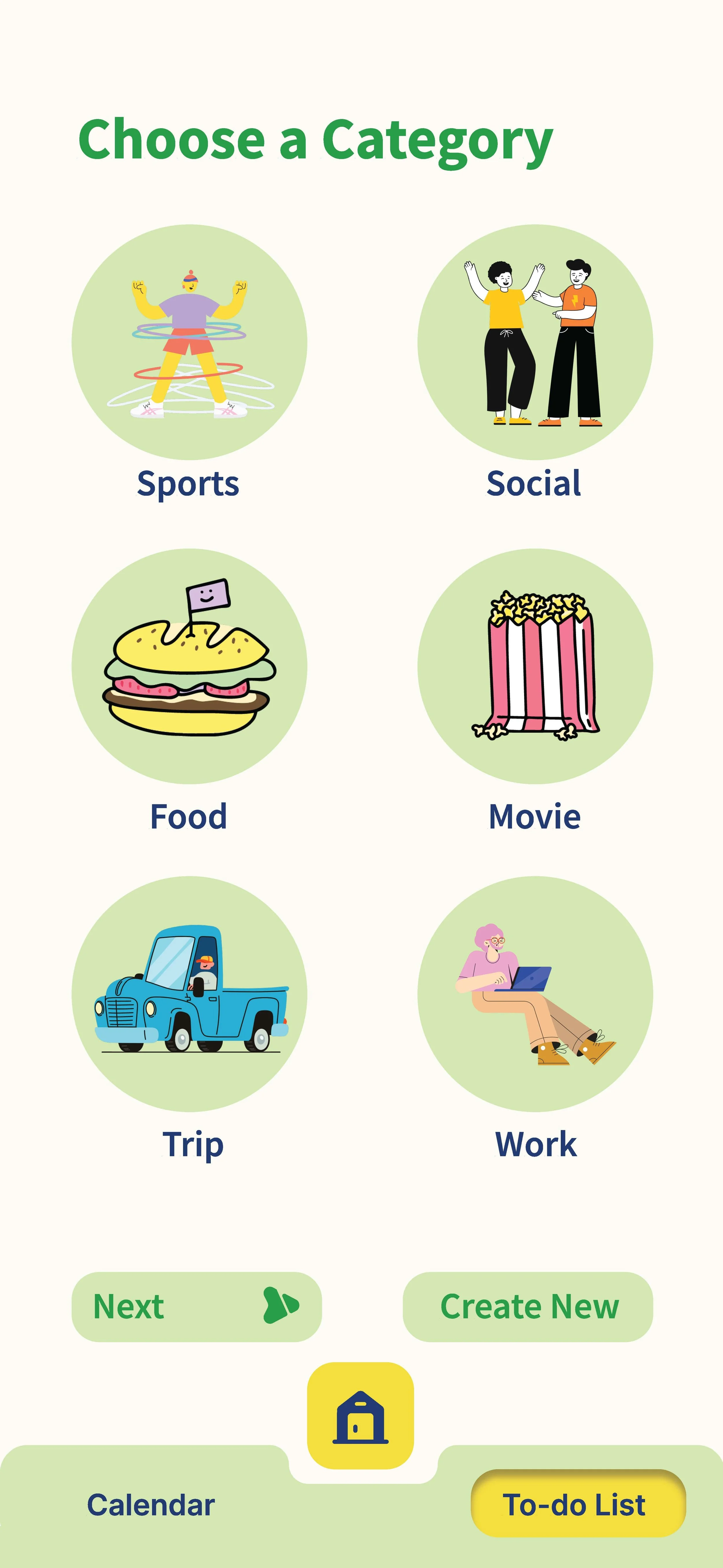Viewport: 723px width, 1568px height.
Task: Choose the Social category
Action: click(535, 342)
